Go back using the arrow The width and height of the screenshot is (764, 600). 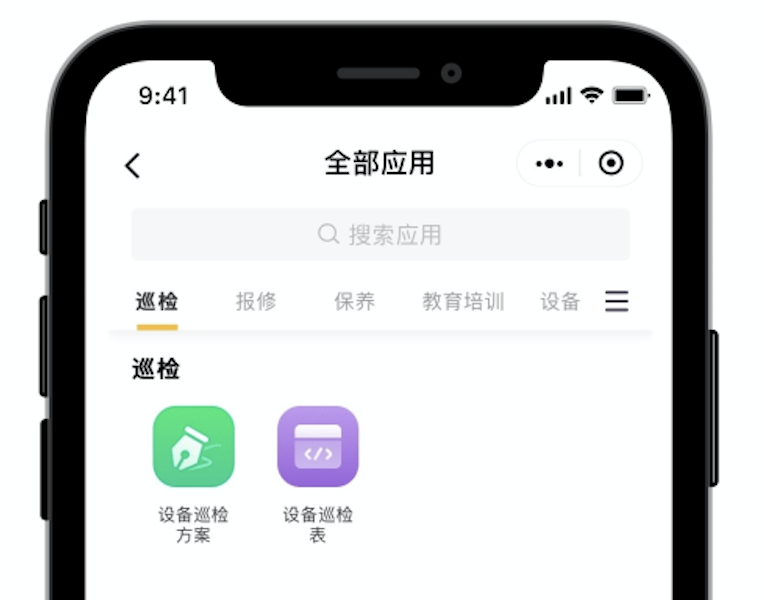[133, 165]
